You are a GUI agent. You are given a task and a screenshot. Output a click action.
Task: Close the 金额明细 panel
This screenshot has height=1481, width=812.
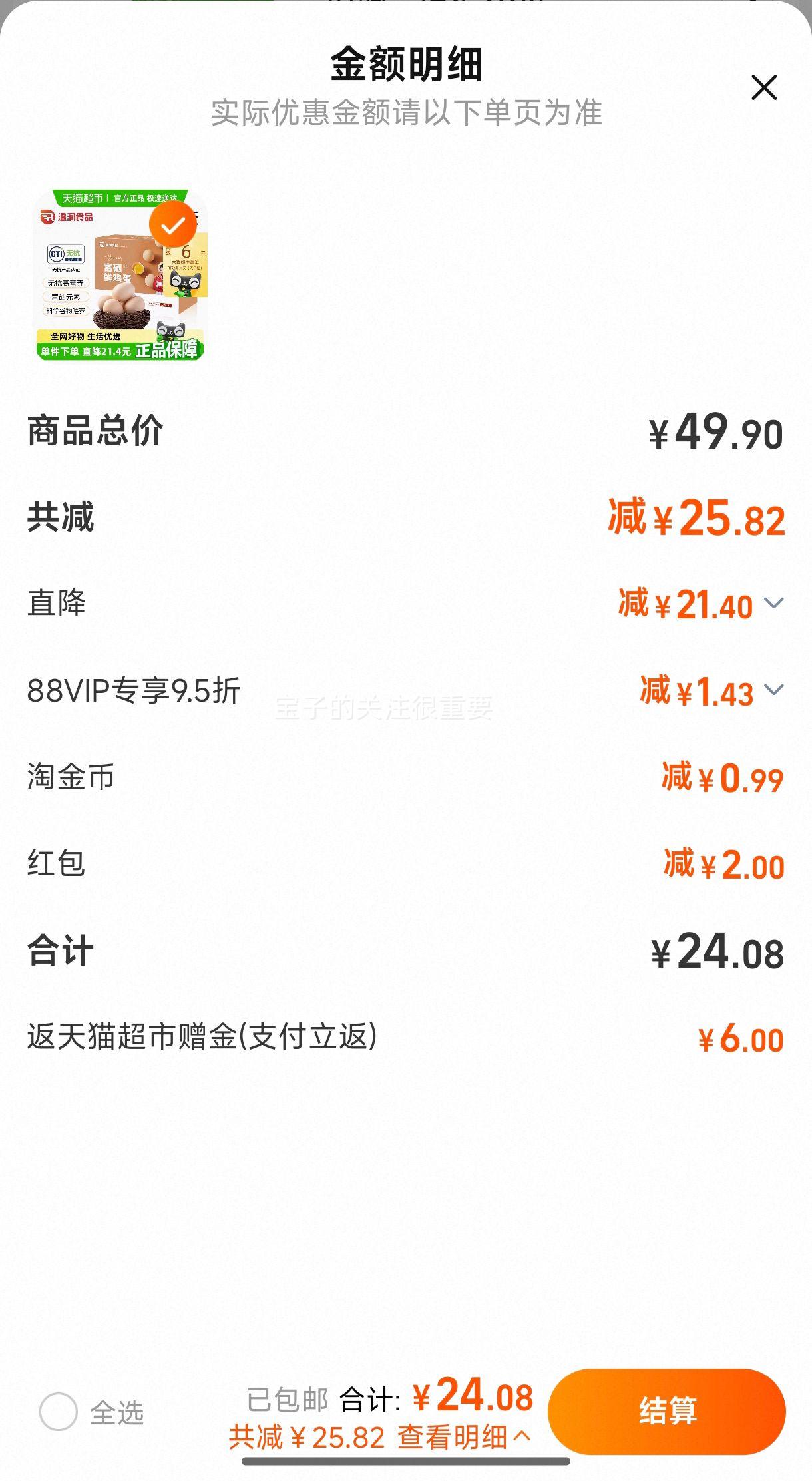point(764,87)
